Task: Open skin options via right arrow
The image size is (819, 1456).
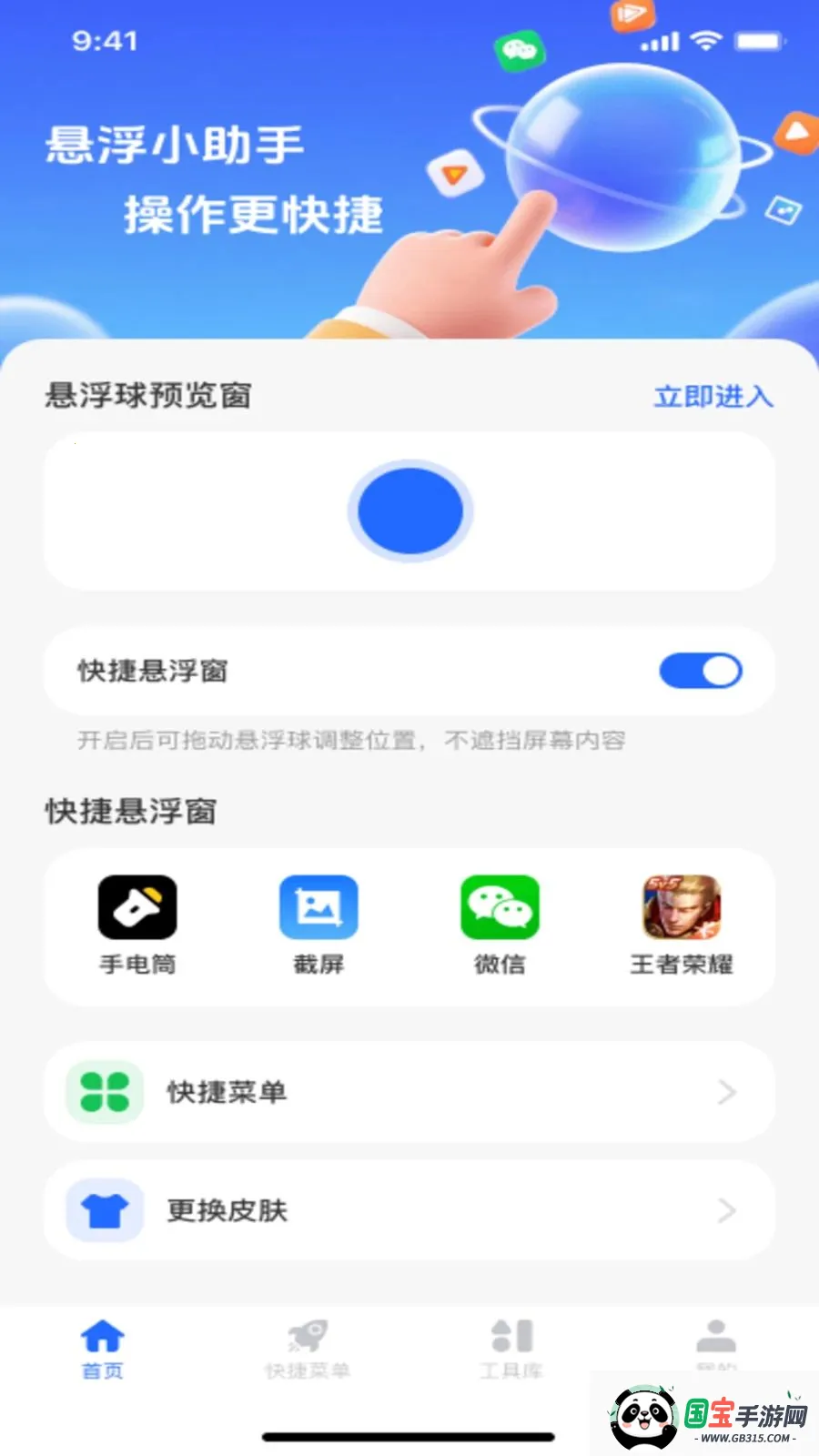Action: click(726, 1210)
